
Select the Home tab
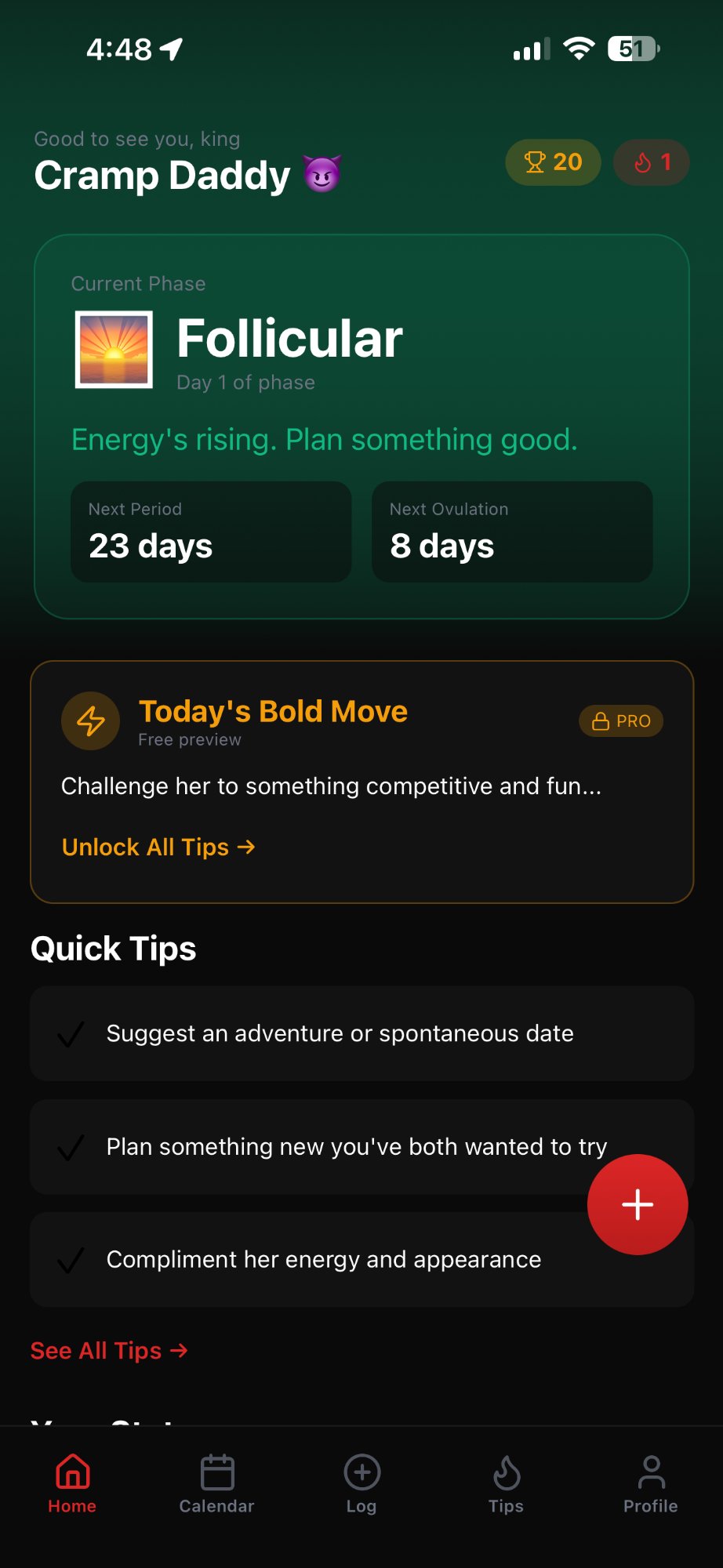click(72, 1485)
